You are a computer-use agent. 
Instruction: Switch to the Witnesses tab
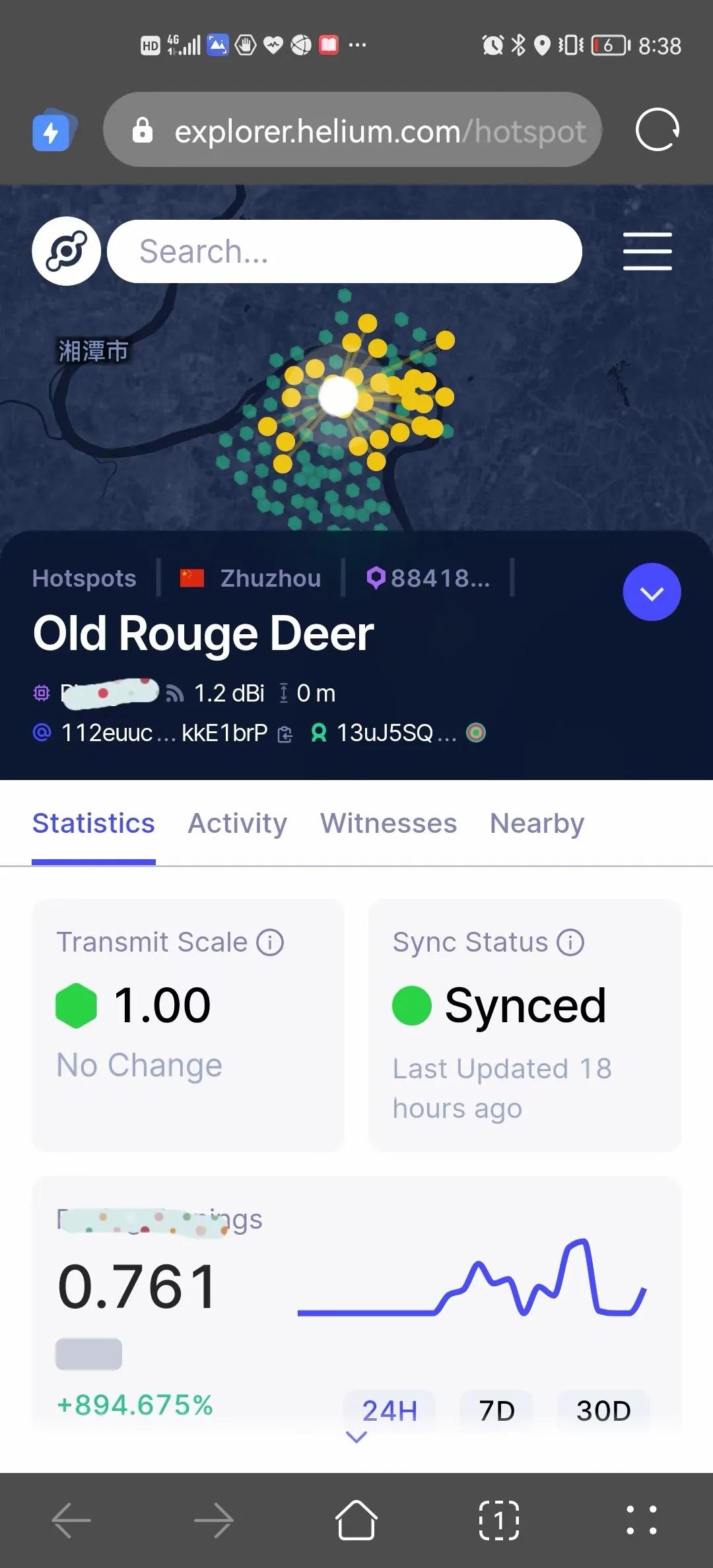pyautogui.click(x=389, y=824)
